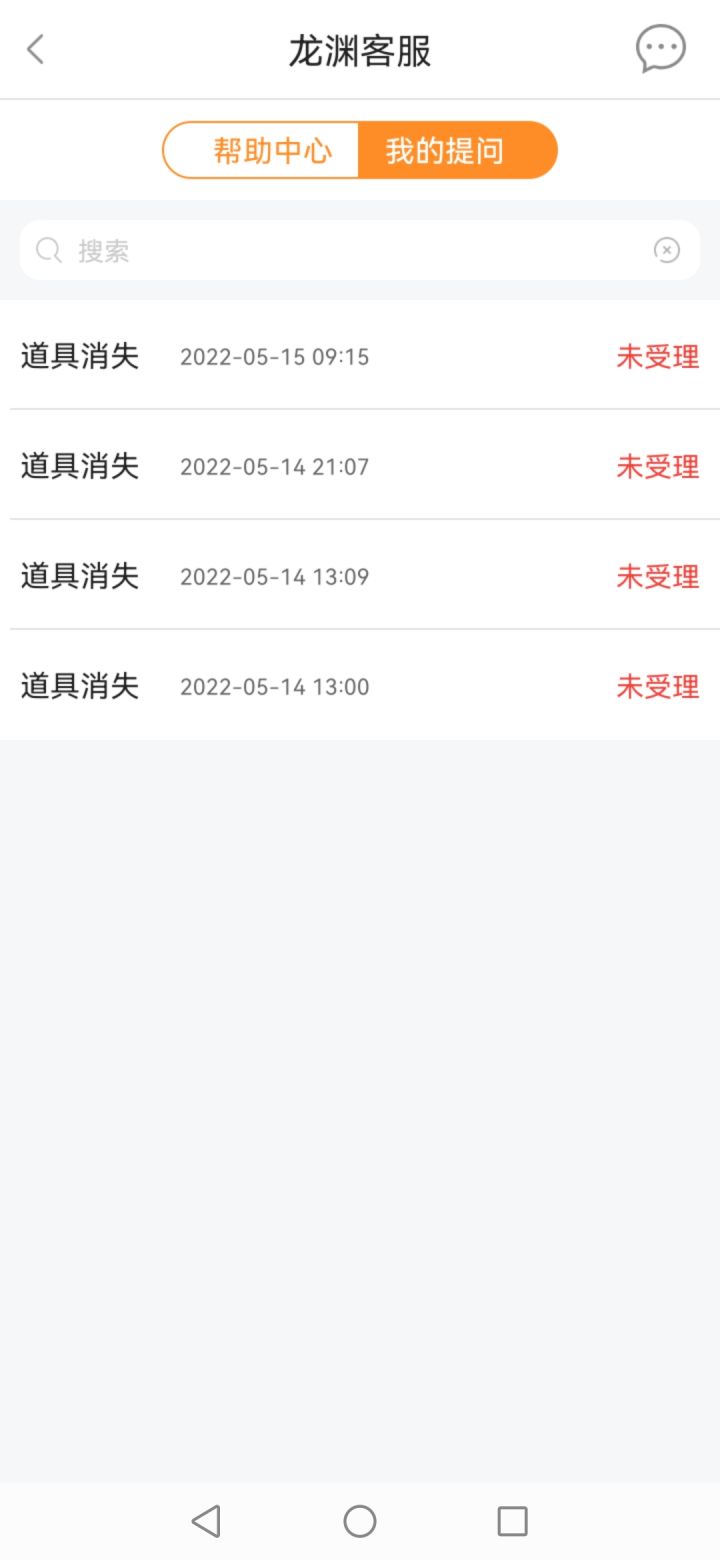Viewport: 720px width, 1560px height.
Task: Click the back arrow to leave 龙渊客服
Action: click(37, 49)
